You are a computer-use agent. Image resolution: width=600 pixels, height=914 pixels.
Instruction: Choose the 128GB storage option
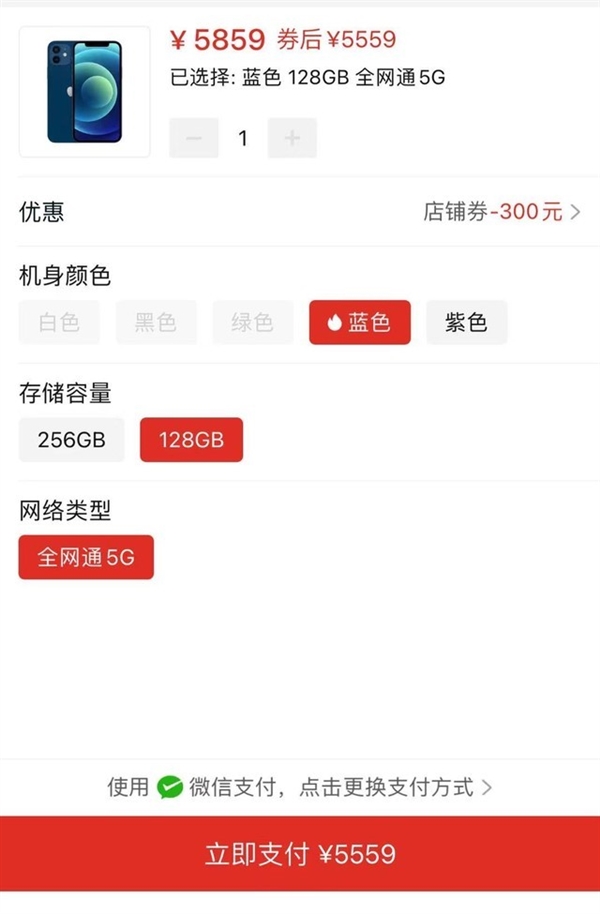tap(191, 440)
